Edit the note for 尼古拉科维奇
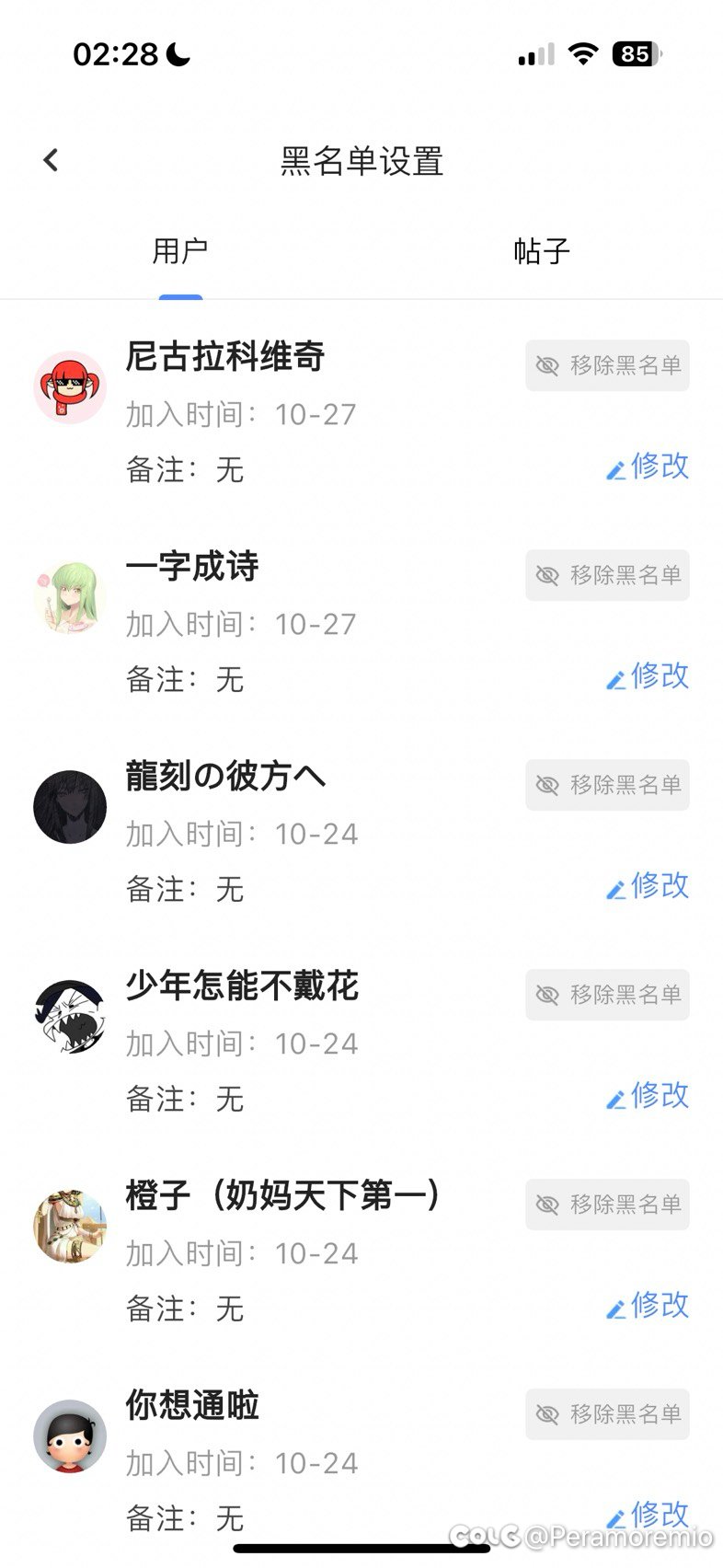 [648, 467]
